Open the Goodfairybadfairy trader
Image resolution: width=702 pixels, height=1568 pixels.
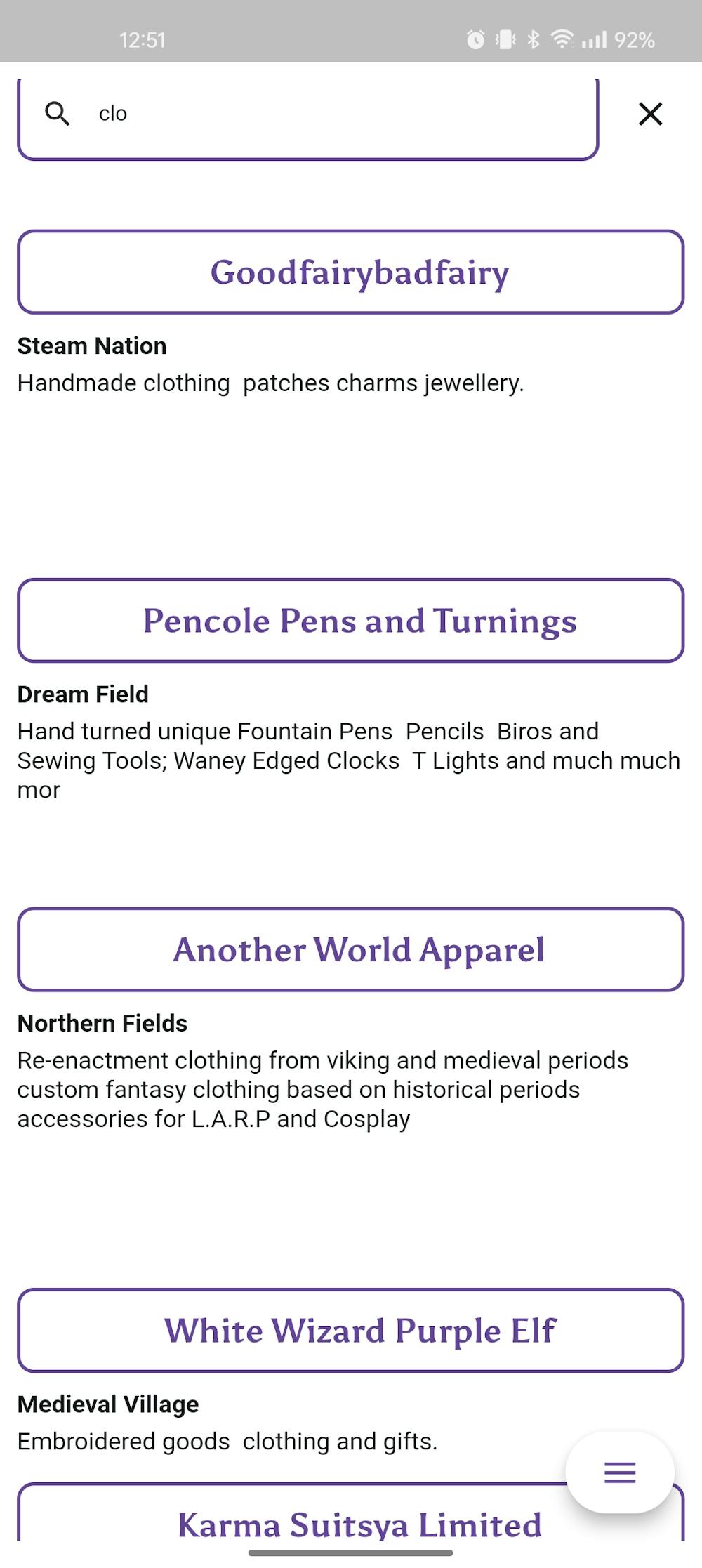351,272
